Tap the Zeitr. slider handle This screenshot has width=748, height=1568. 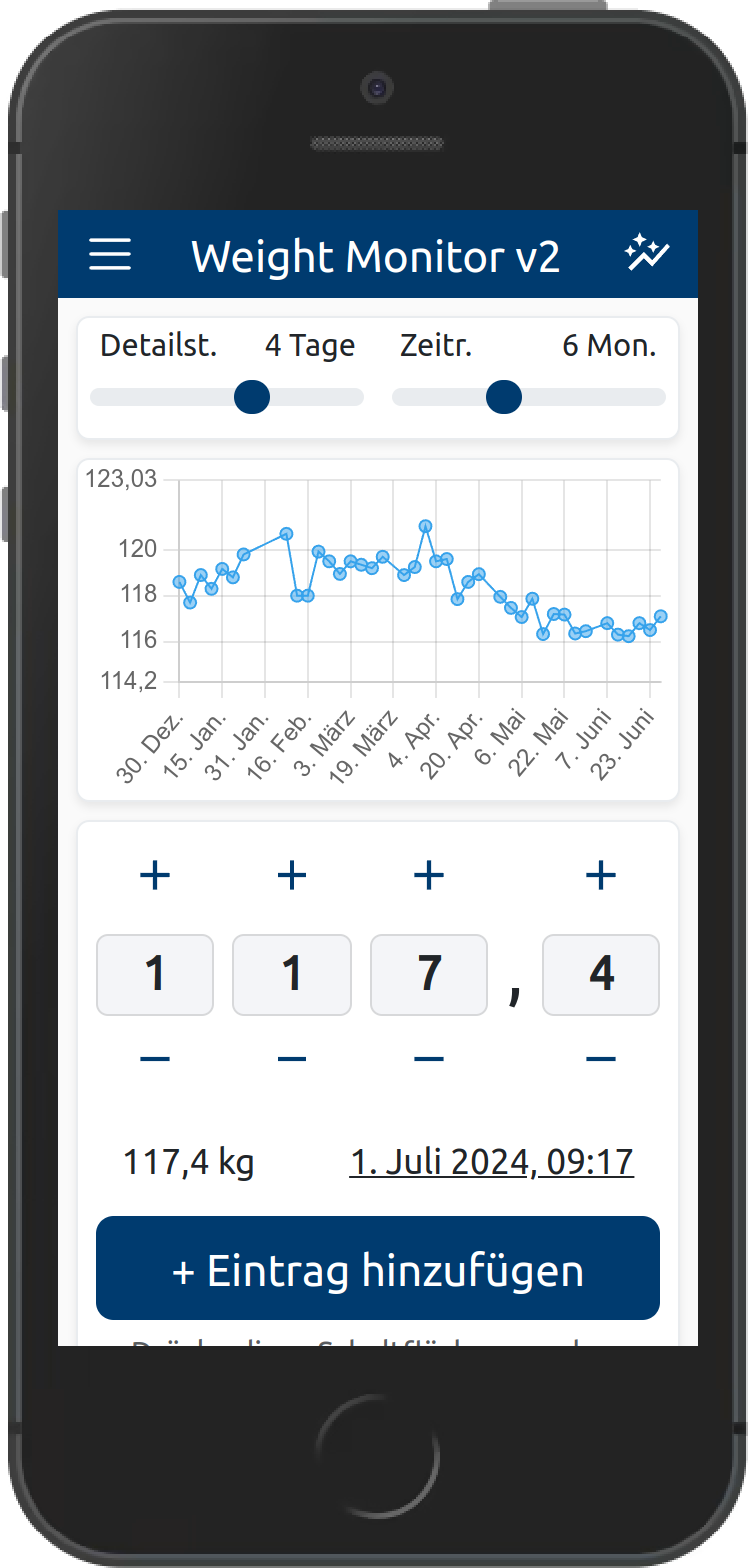pyautogui.click(x=504, y=397)
